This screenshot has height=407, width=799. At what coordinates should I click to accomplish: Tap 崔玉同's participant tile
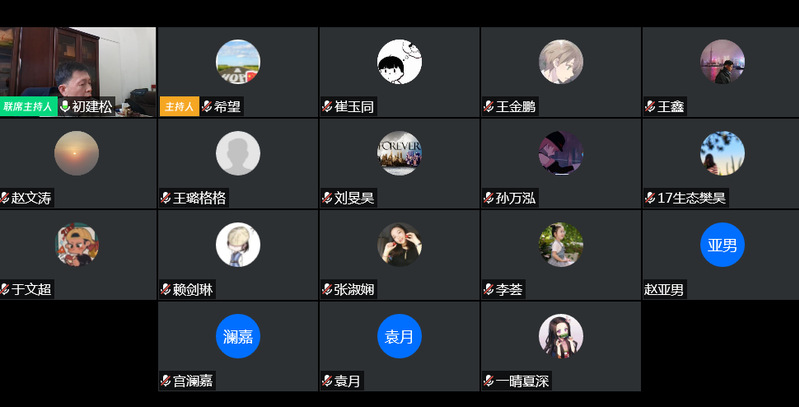399,70
